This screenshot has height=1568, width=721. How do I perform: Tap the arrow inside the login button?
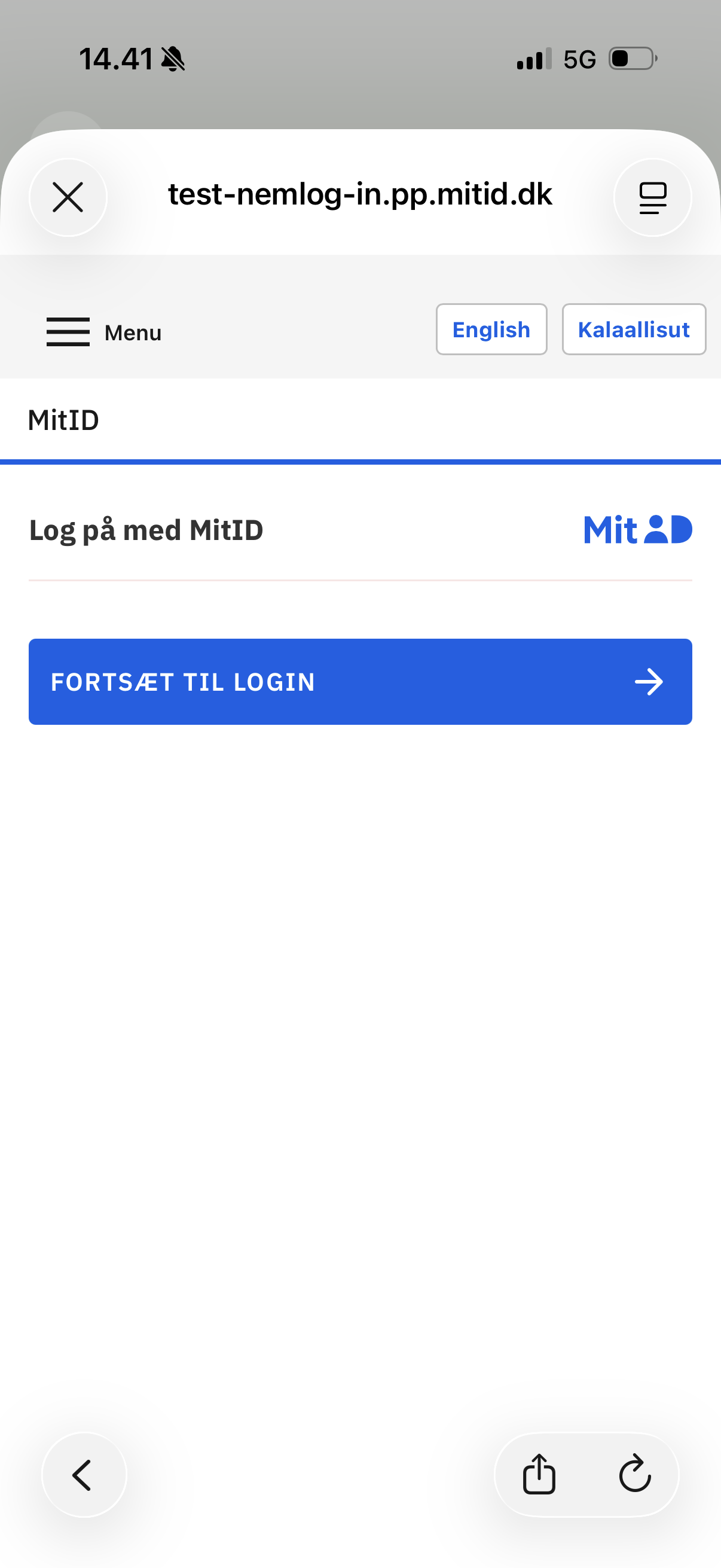click(649, 682)
